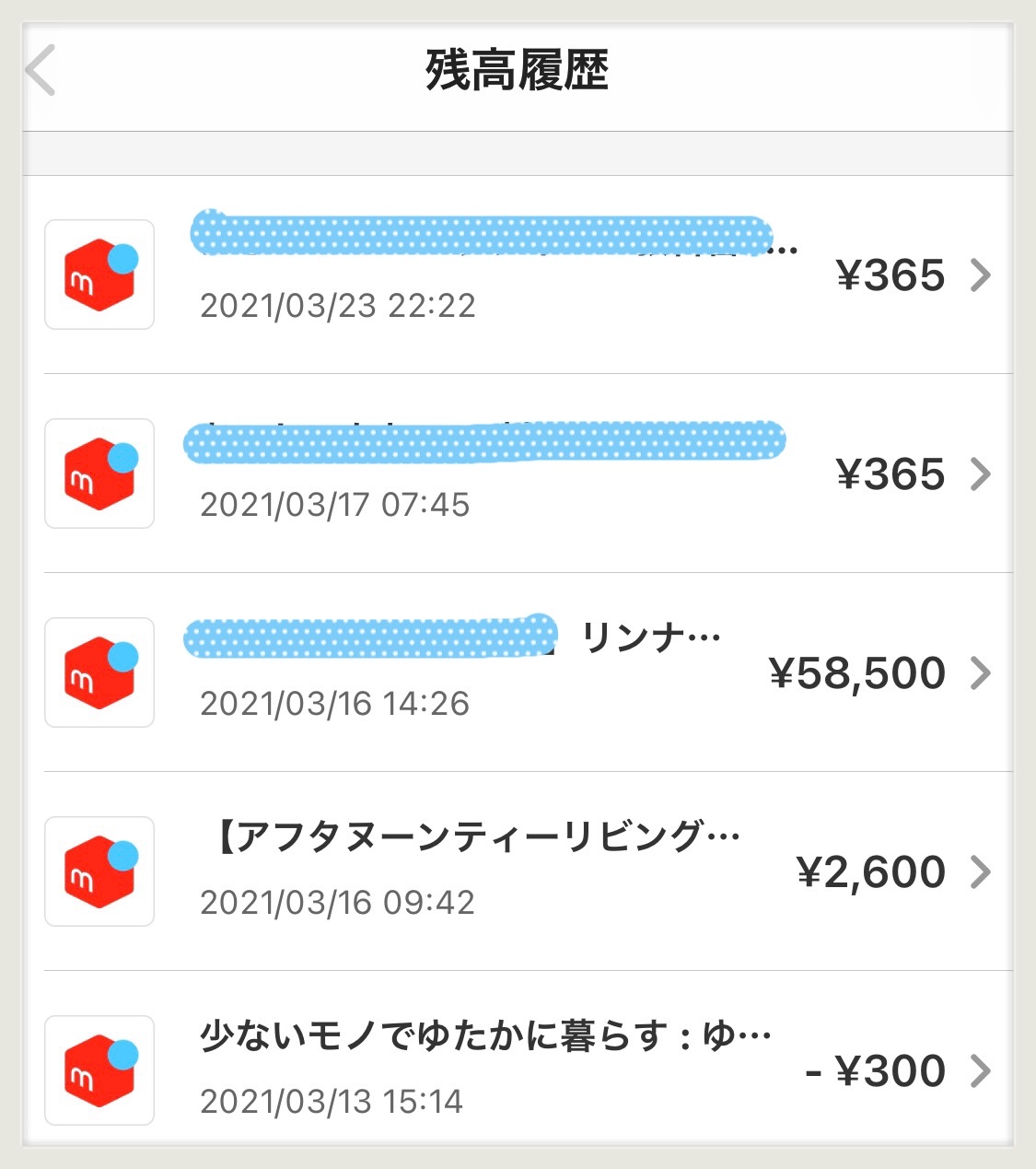Open the アフタヌーンティーリビング ¥2,600 entry

click(x=518, y=871)
